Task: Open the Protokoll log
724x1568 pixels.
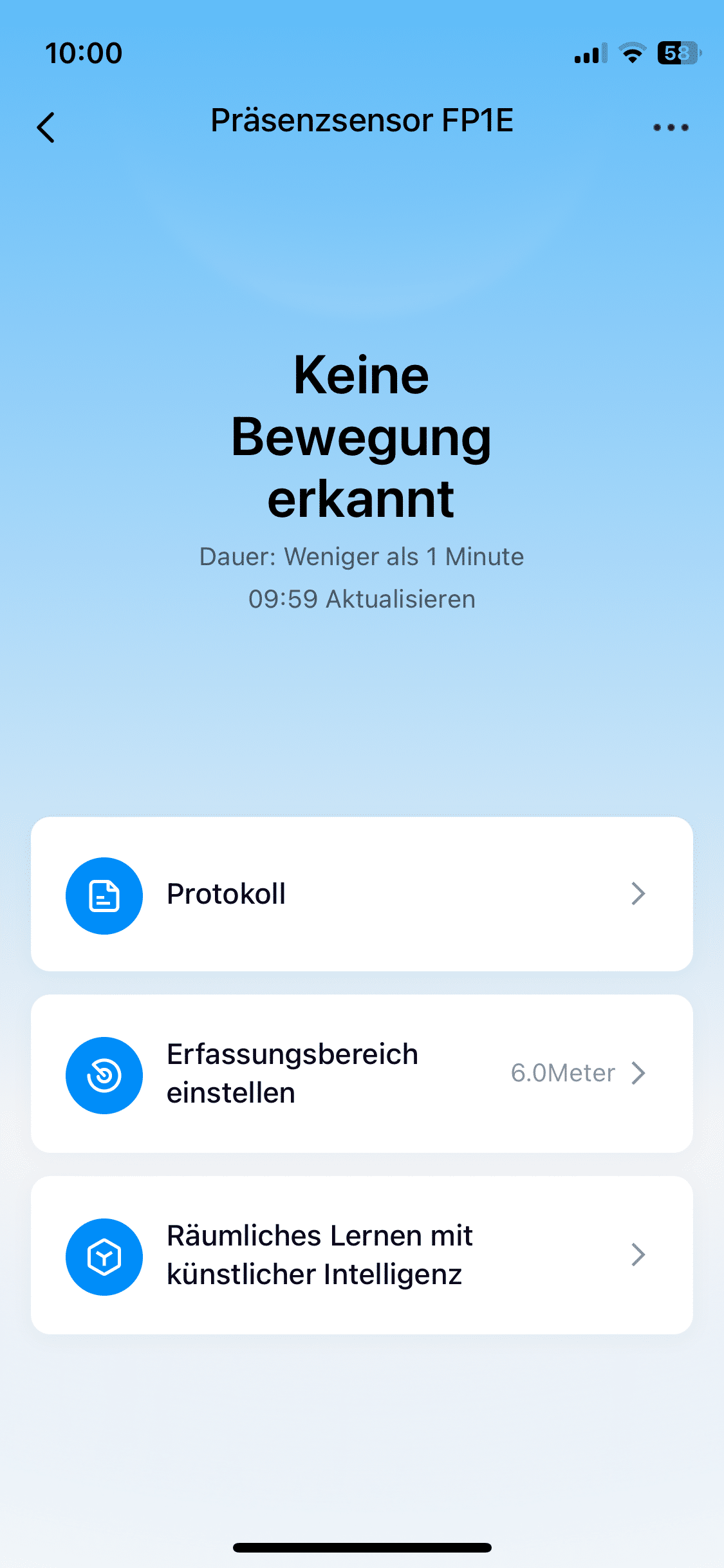Action: pyautogui.click(x=362, y=893)
